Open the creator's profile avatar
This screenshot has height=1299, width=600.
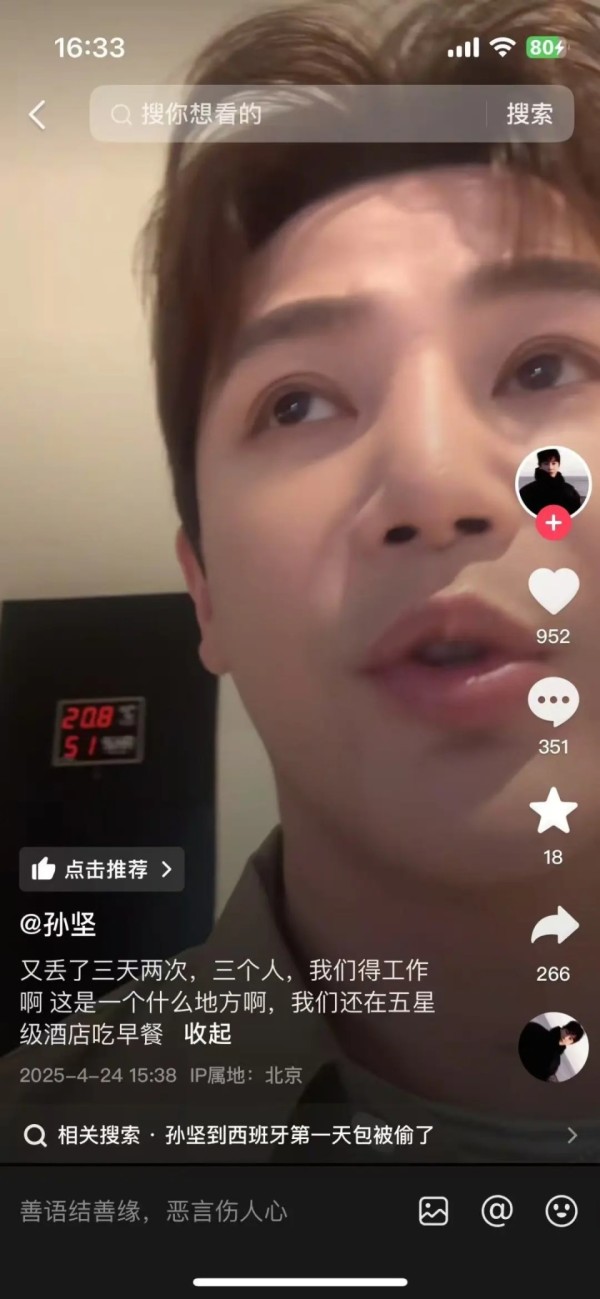point(552,483)
